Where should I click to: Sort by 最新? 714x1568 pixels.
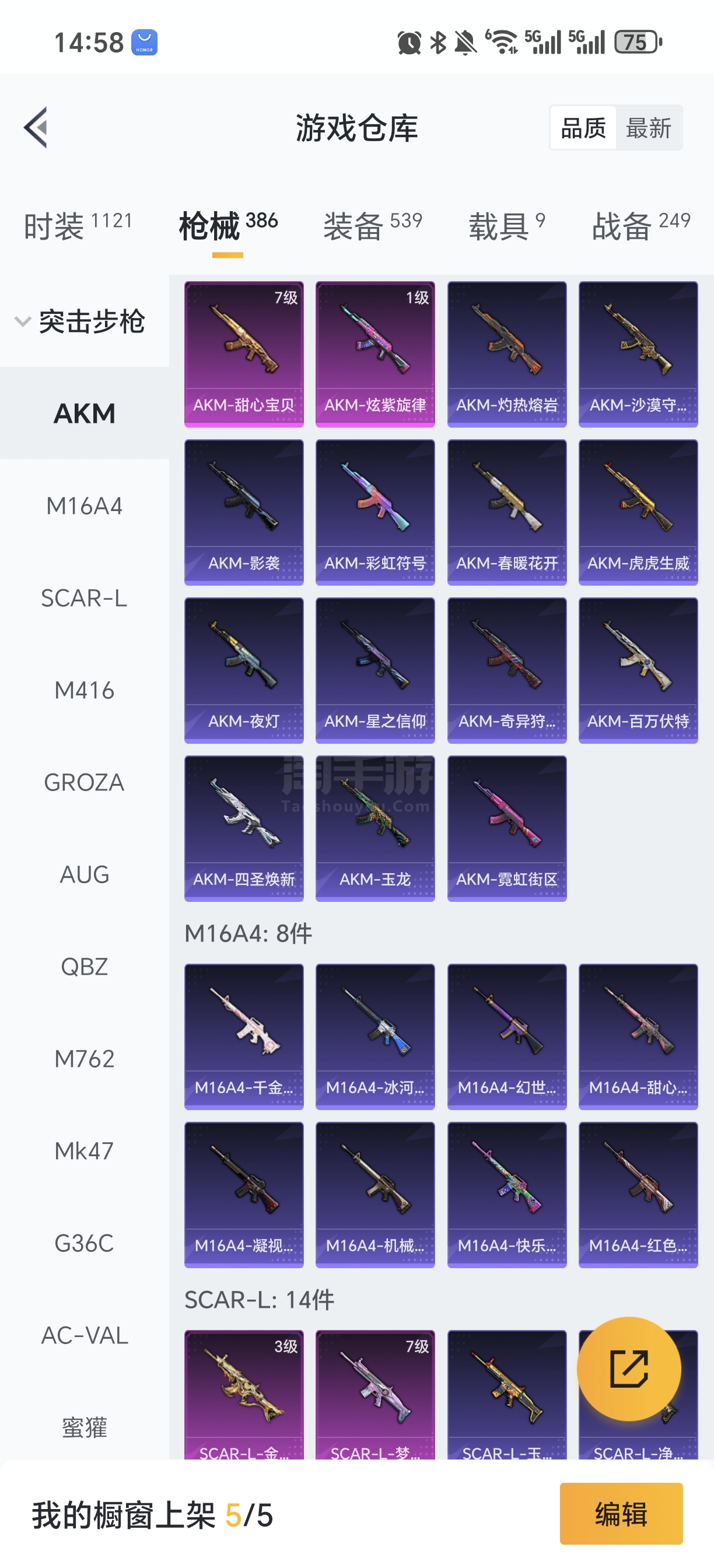coord(648,128)
